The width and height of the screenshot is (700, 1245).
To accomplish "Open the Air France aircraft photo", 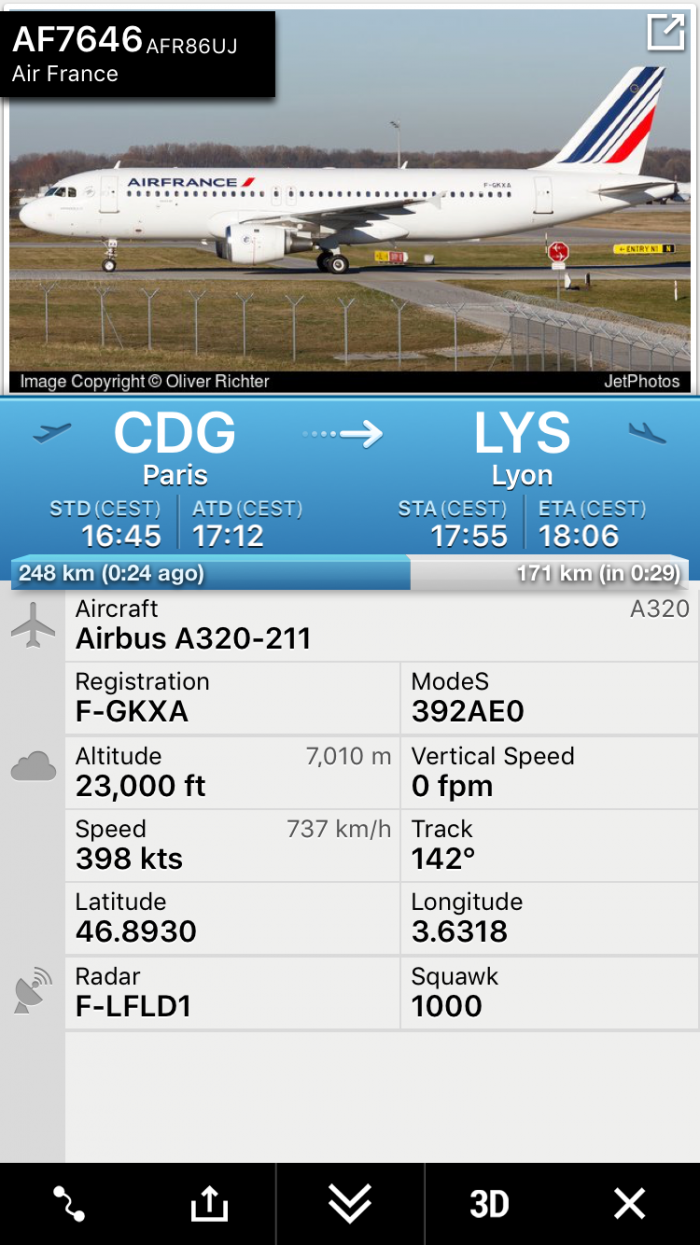I will 350,230.
